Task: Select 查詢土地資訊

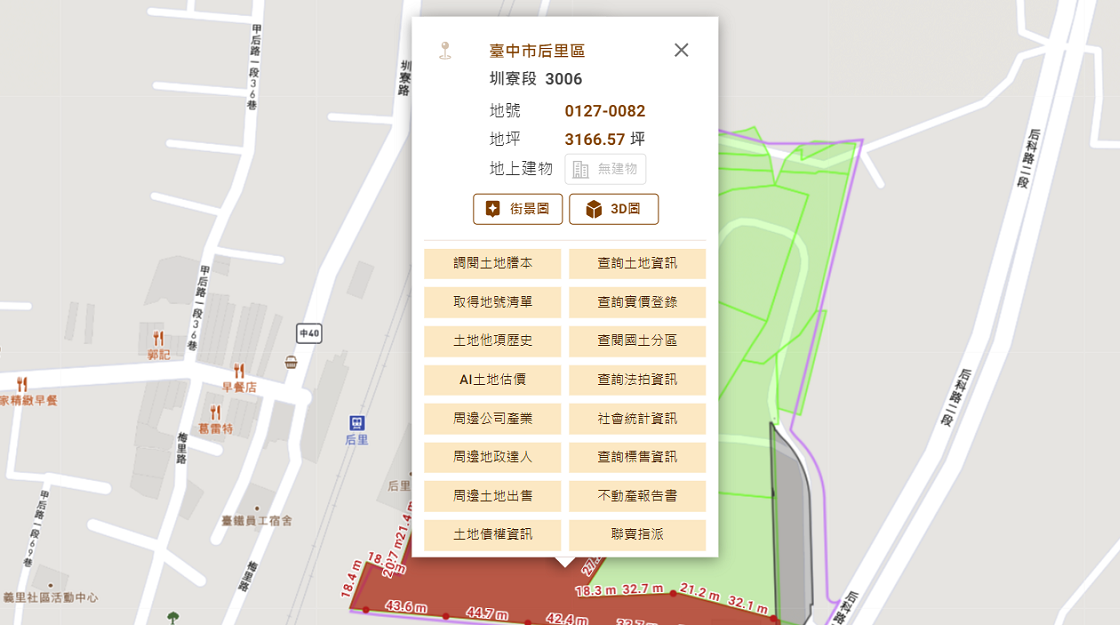Action: [637, 264]
